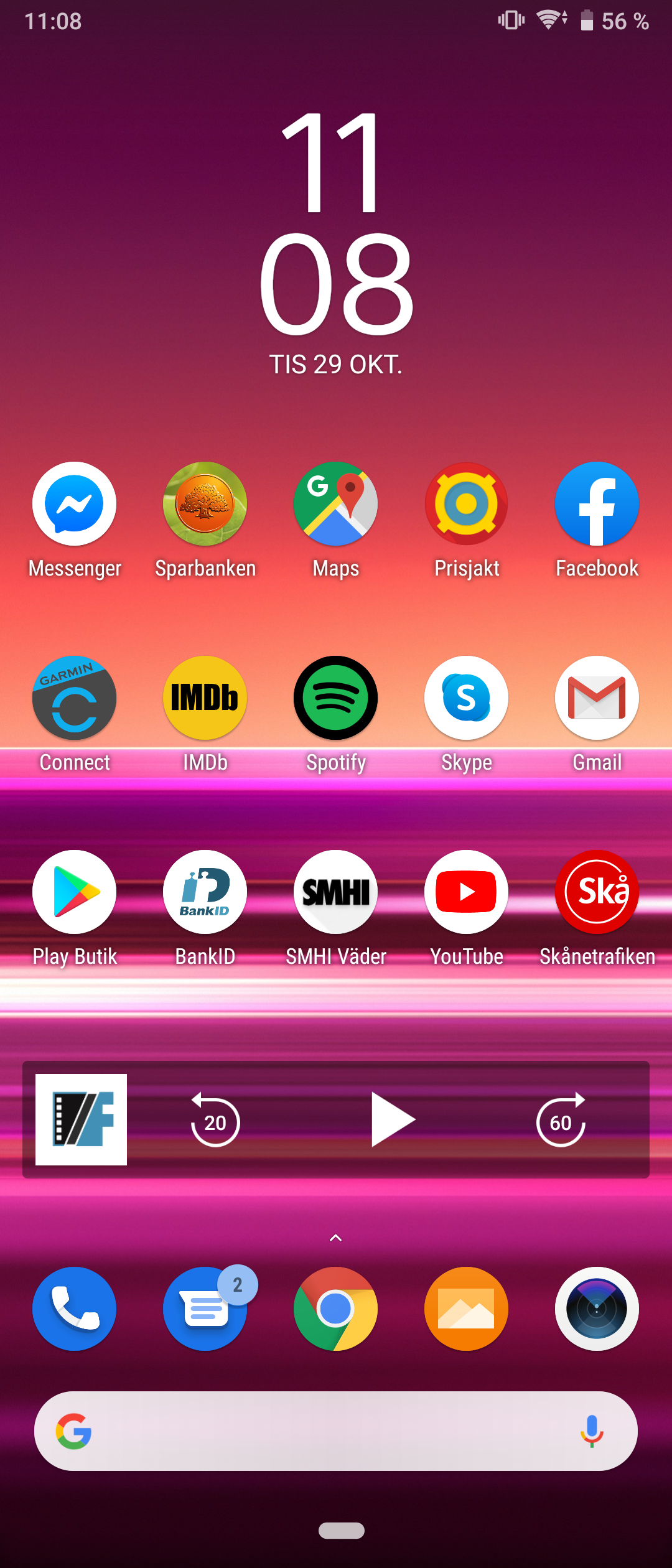Launch the BankID app
This screenshot has height=1568, width=672.
point(205,892)
